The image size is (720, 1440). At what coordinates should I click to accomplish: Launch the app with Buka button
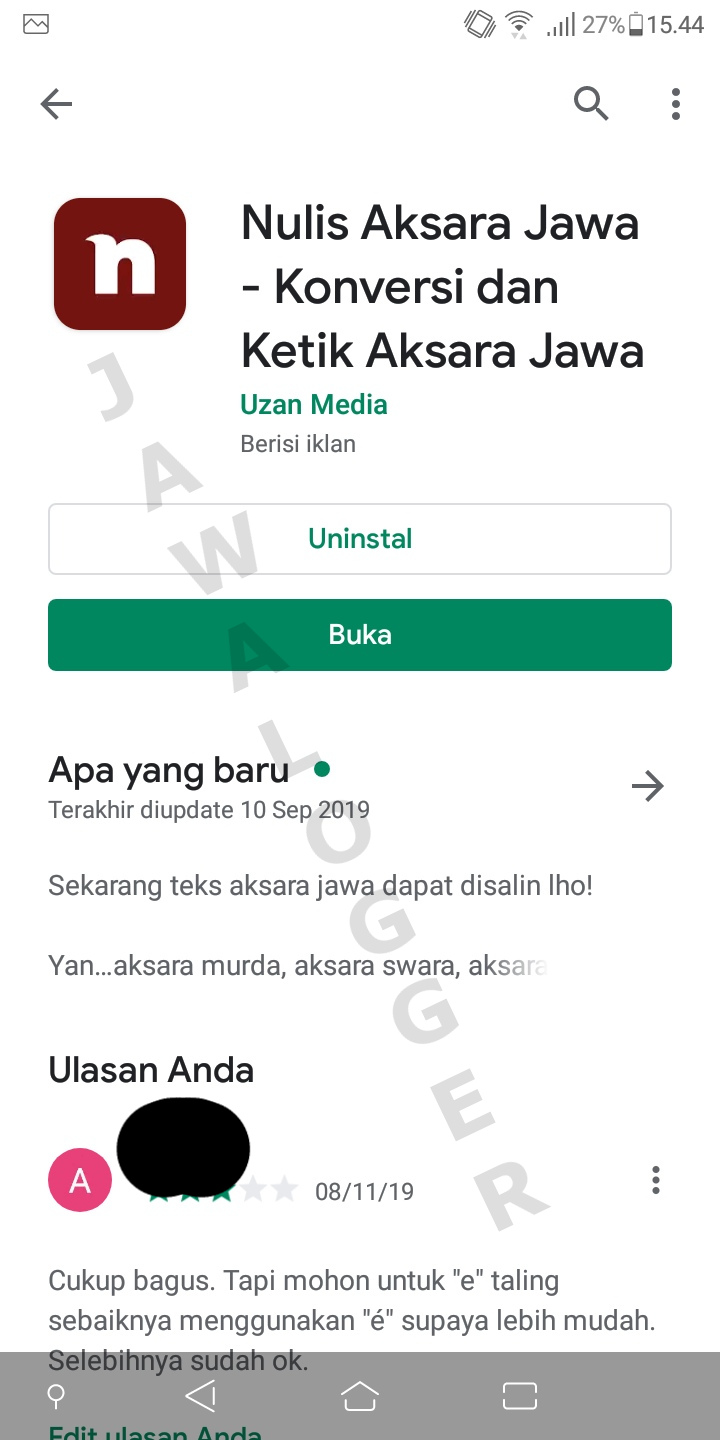coord(360,635)
